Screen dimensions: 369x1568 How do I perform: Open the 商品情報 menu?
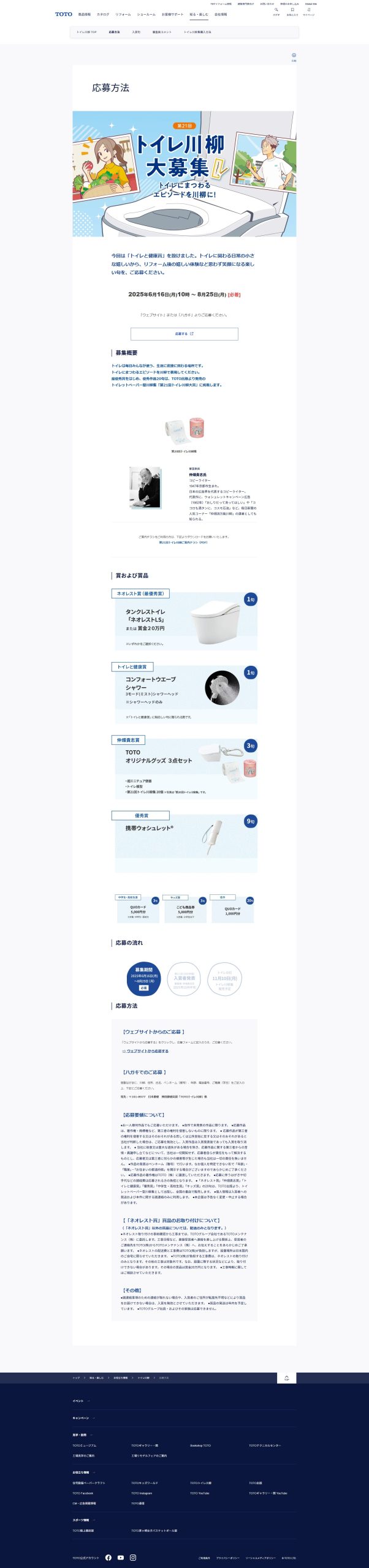pos(85,14)
